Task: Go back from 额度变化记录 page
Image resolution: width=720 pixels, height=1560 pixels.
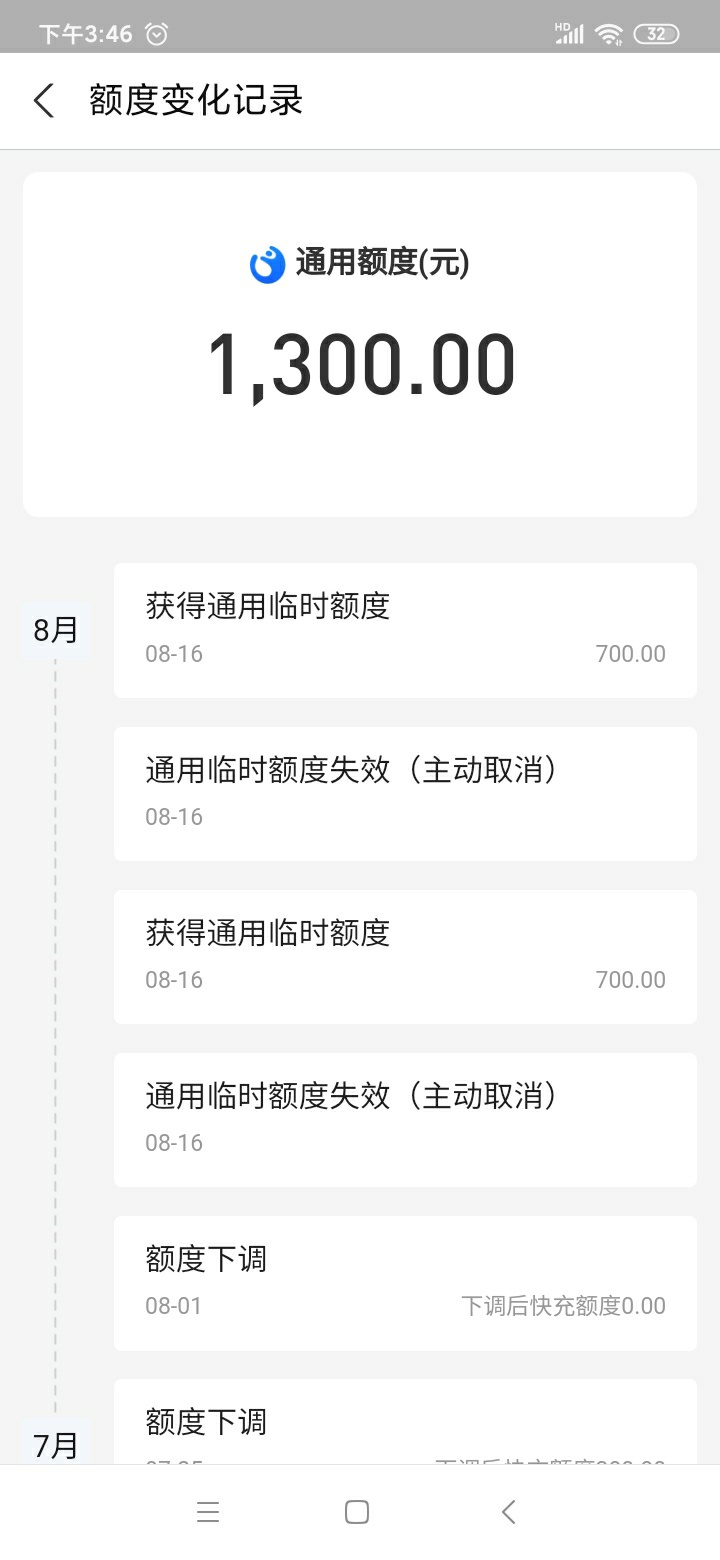Action: pos(43,101)
